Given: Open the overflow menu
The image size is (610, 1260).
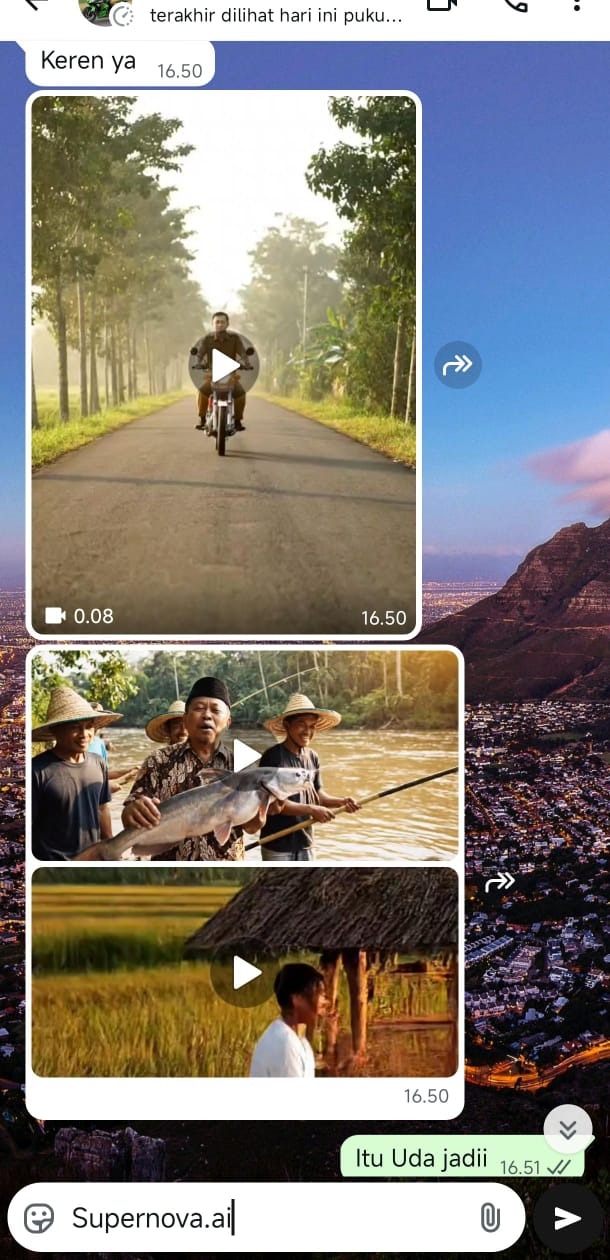Looking at the screenshot, I should coord(577,5).
